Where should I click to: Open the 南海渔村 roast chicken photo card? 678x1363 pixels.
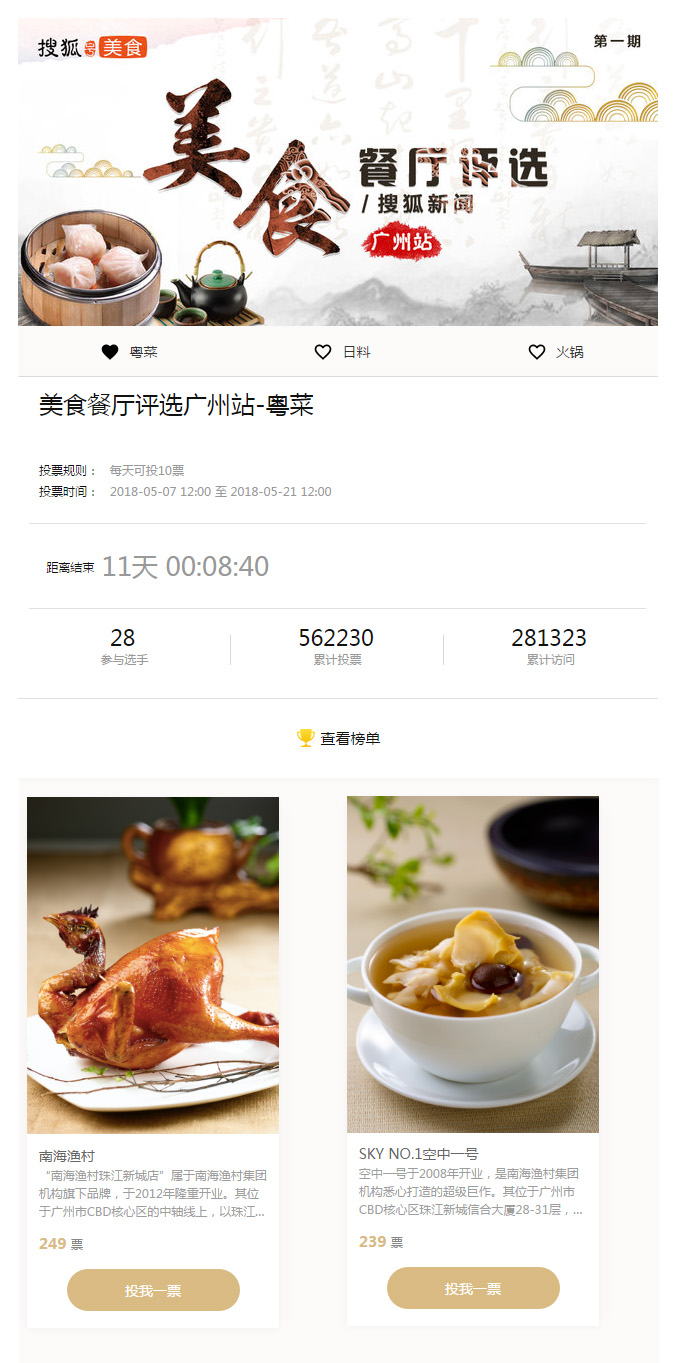[153, 964]
